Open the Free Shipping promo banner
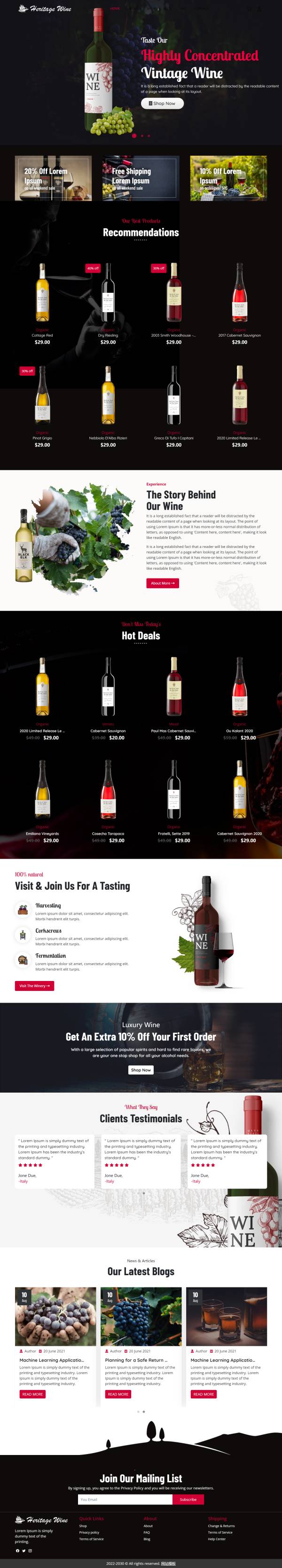Image resolution: width=282 pixels, height=1568 pixels. 141,178
